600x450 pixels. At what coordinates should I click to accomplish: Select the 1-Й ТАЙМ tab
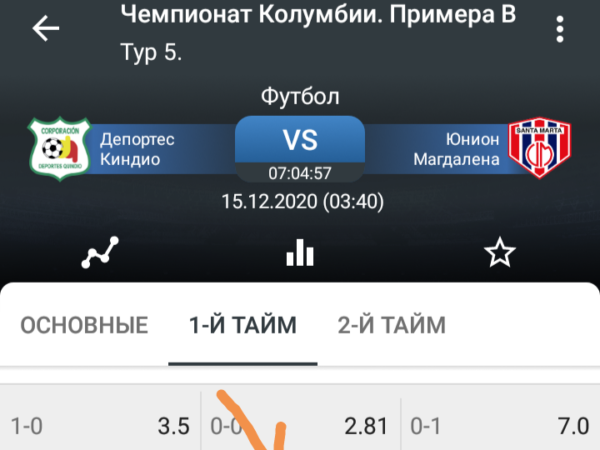243,325
